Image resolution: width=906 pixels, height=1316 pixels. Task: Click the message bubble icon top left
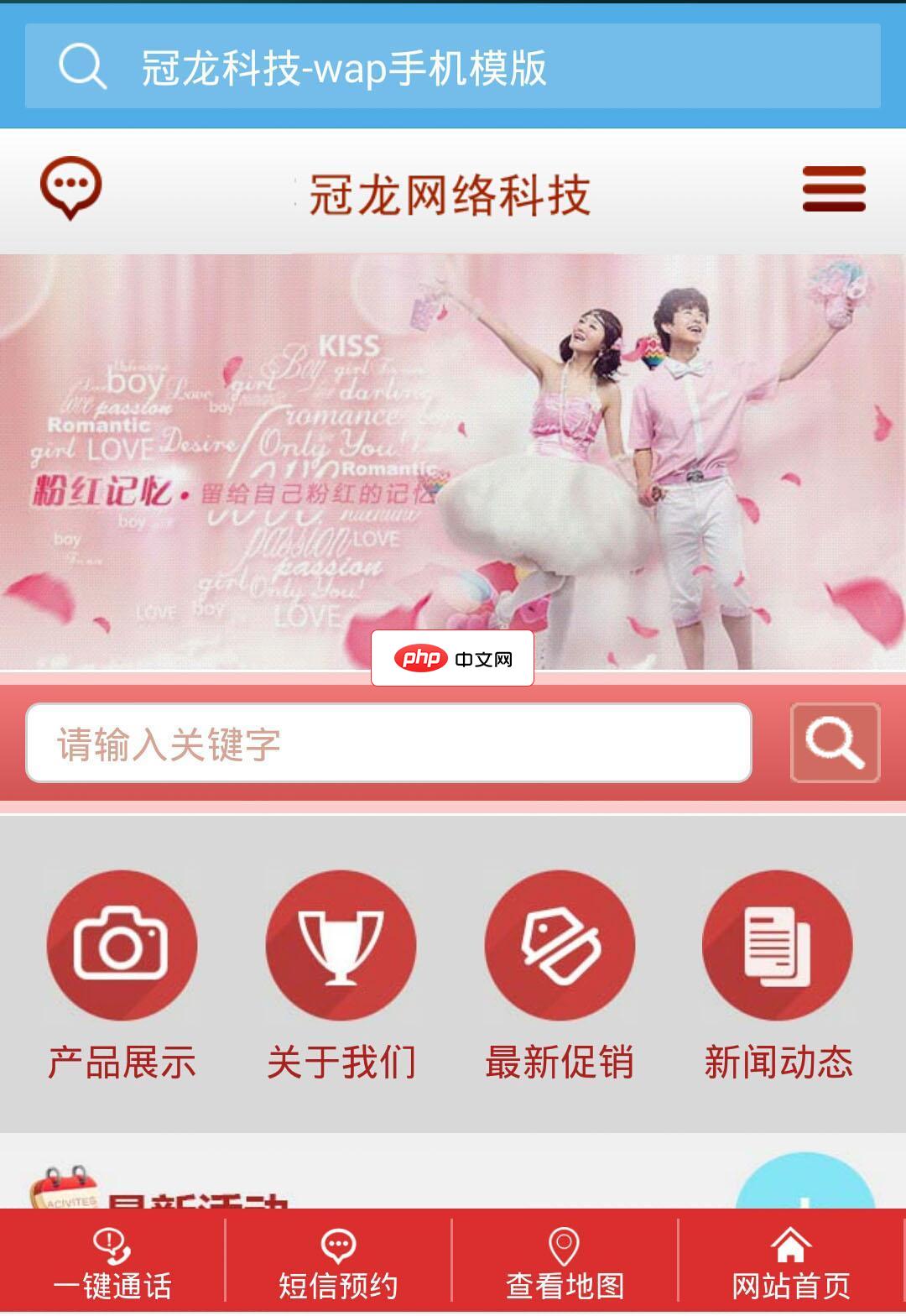pos(71,190)
